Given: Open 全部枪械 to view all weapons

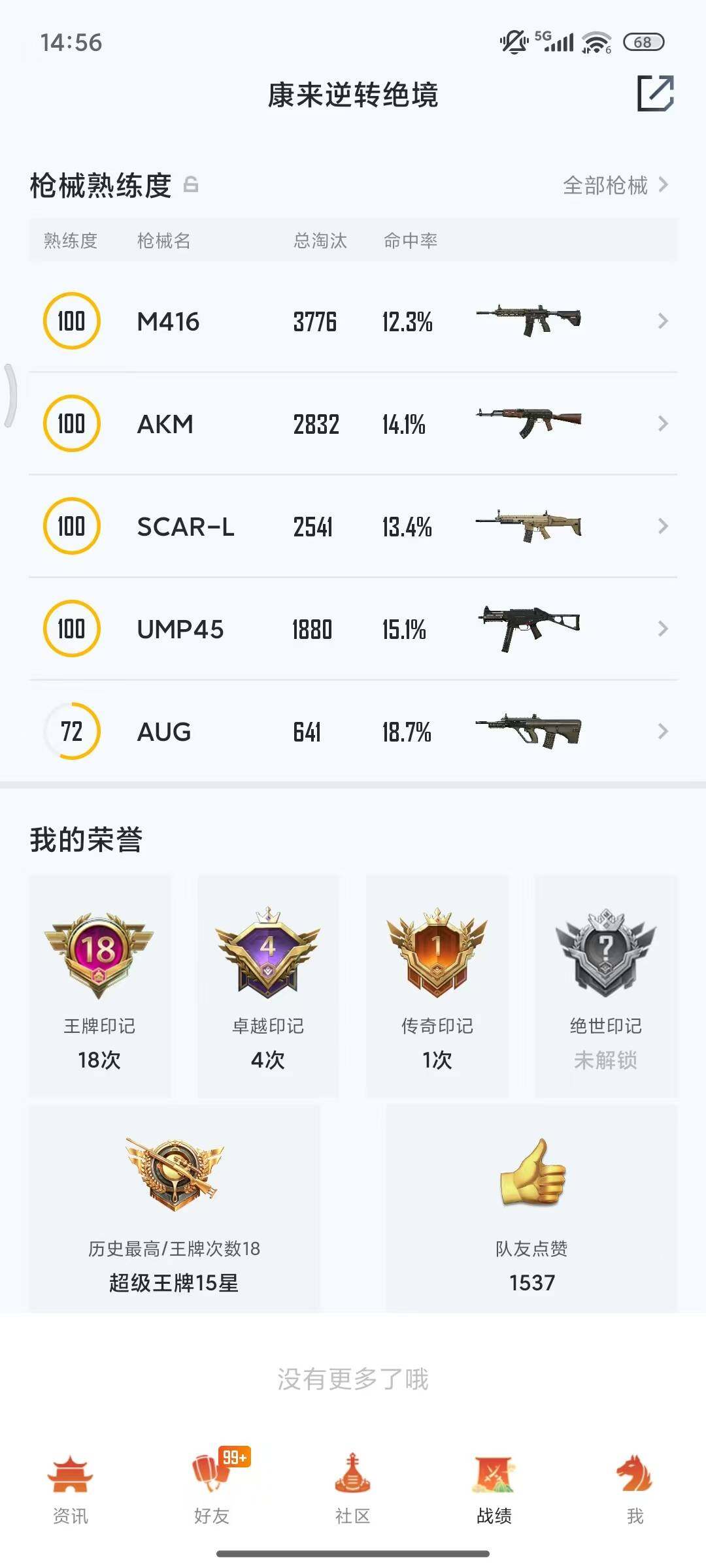Looking at the screenshot, I should (606, 186).
